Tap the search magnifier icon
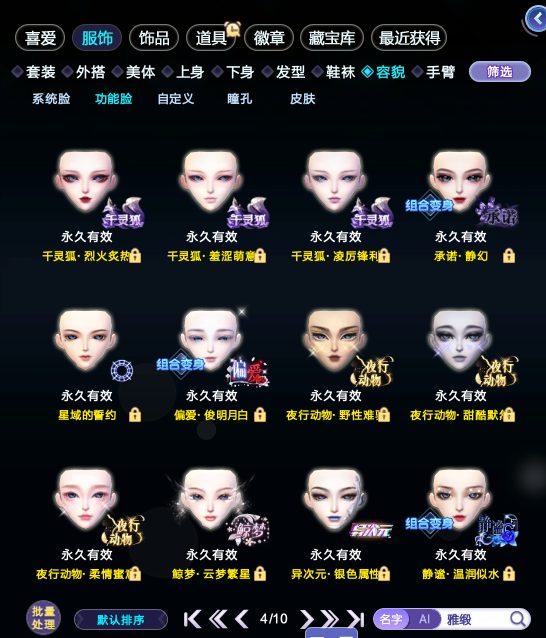The width and height of the screenshot is (546, 638). click(518, 619)
